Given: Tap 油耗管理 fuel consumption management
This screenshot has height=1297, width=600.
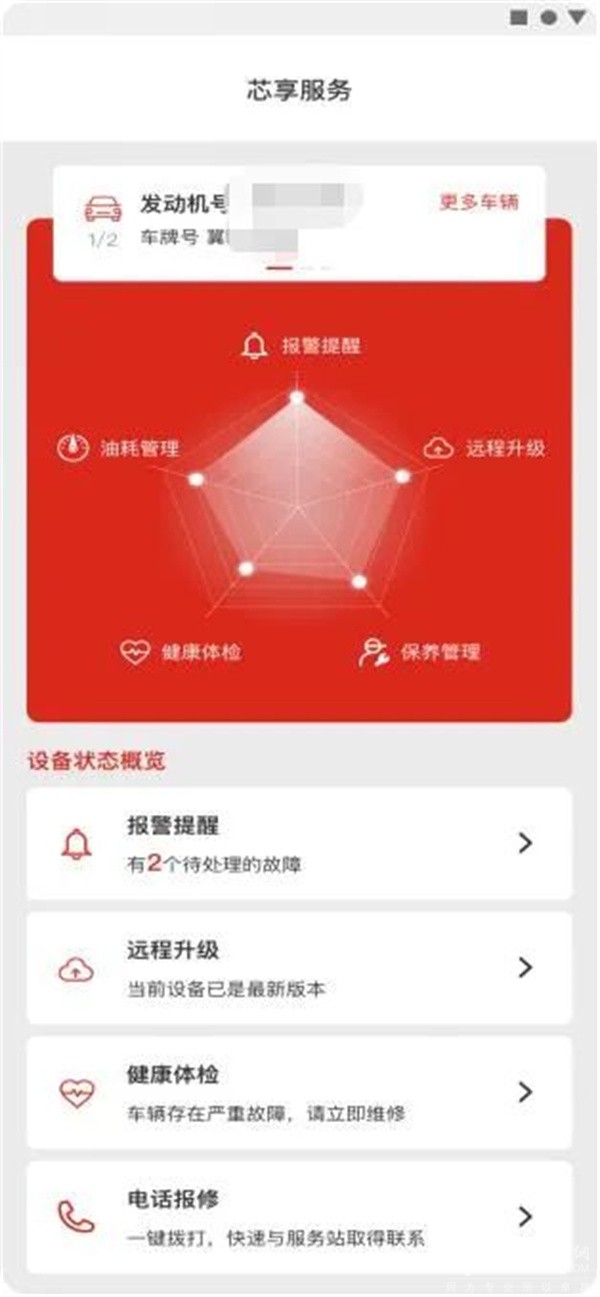Looking at the screenshot, I should (x=119, y=448).
